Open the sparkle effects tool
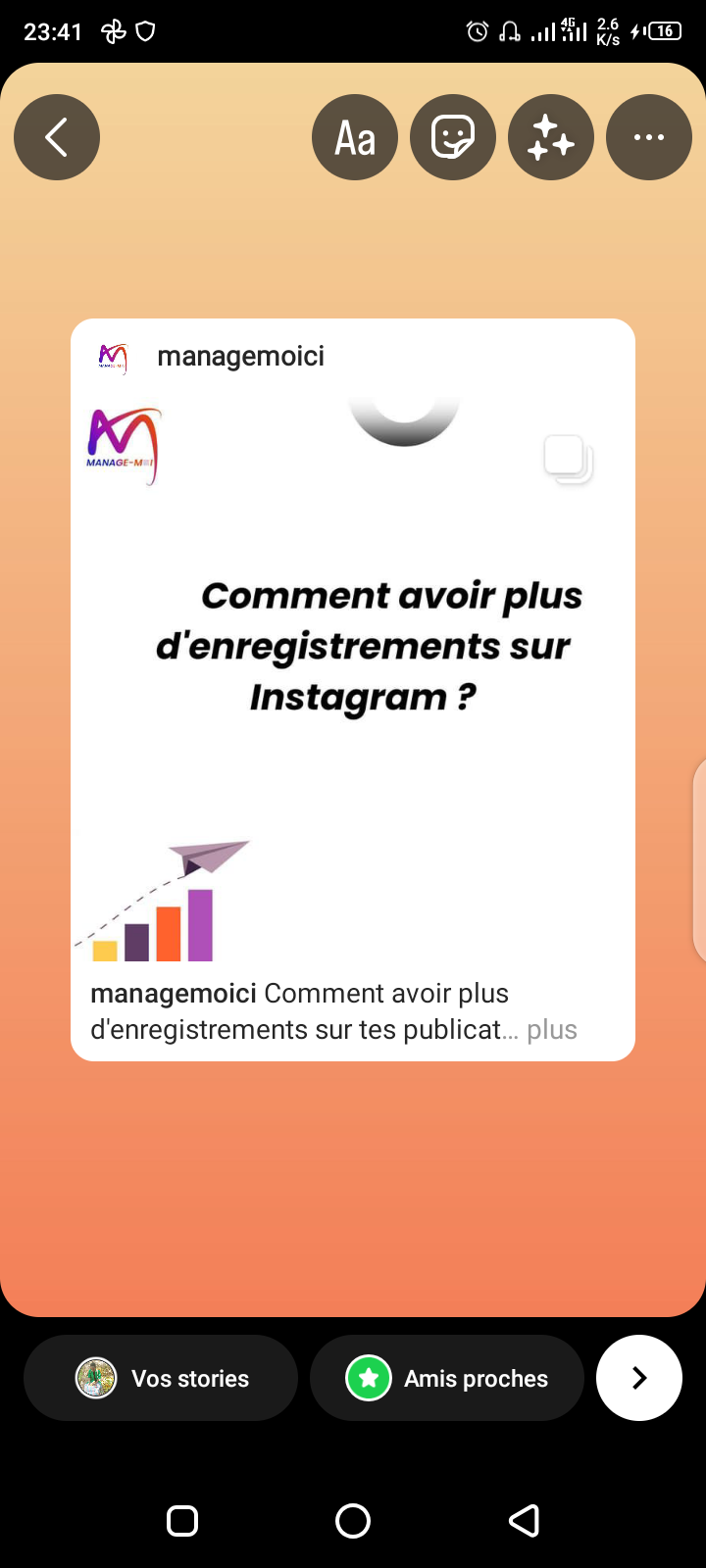Screen dimensions: 706x1568 [x=551, y=137]
